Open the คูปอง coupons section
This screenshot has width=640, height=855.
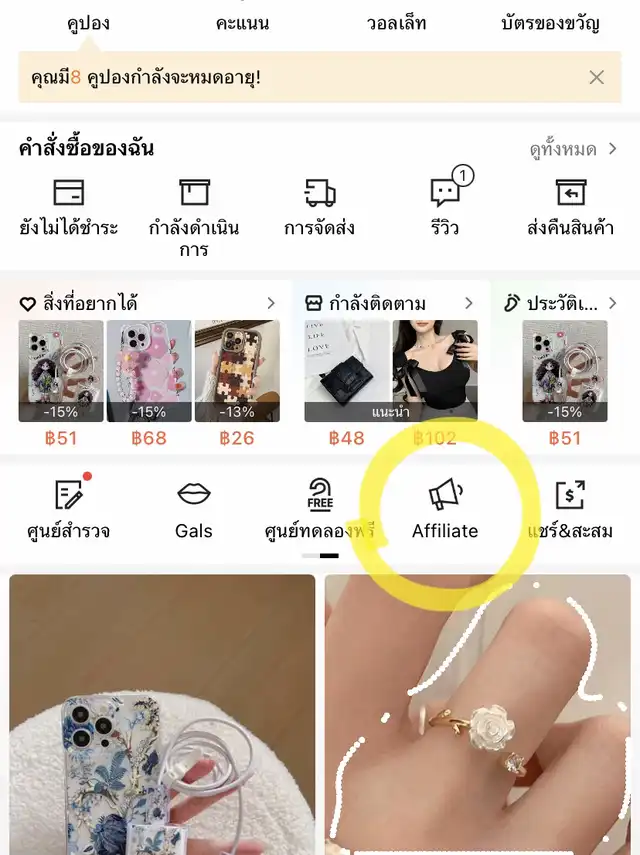(x=88, y=23)
